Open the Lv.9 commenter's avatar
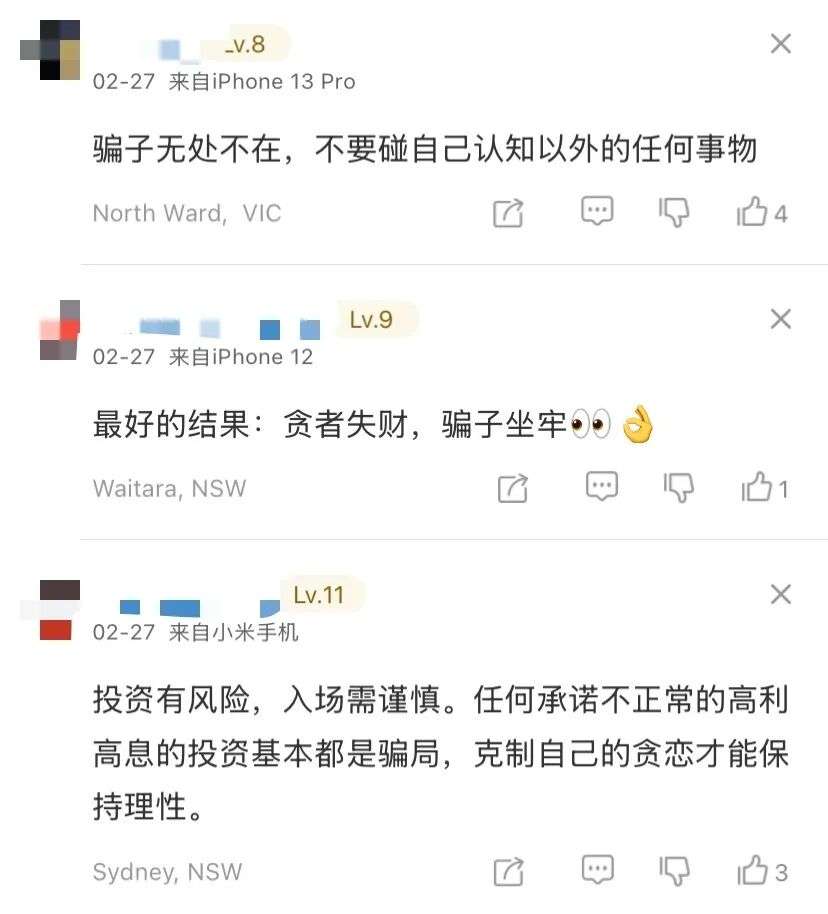 (x=58, y=329)
